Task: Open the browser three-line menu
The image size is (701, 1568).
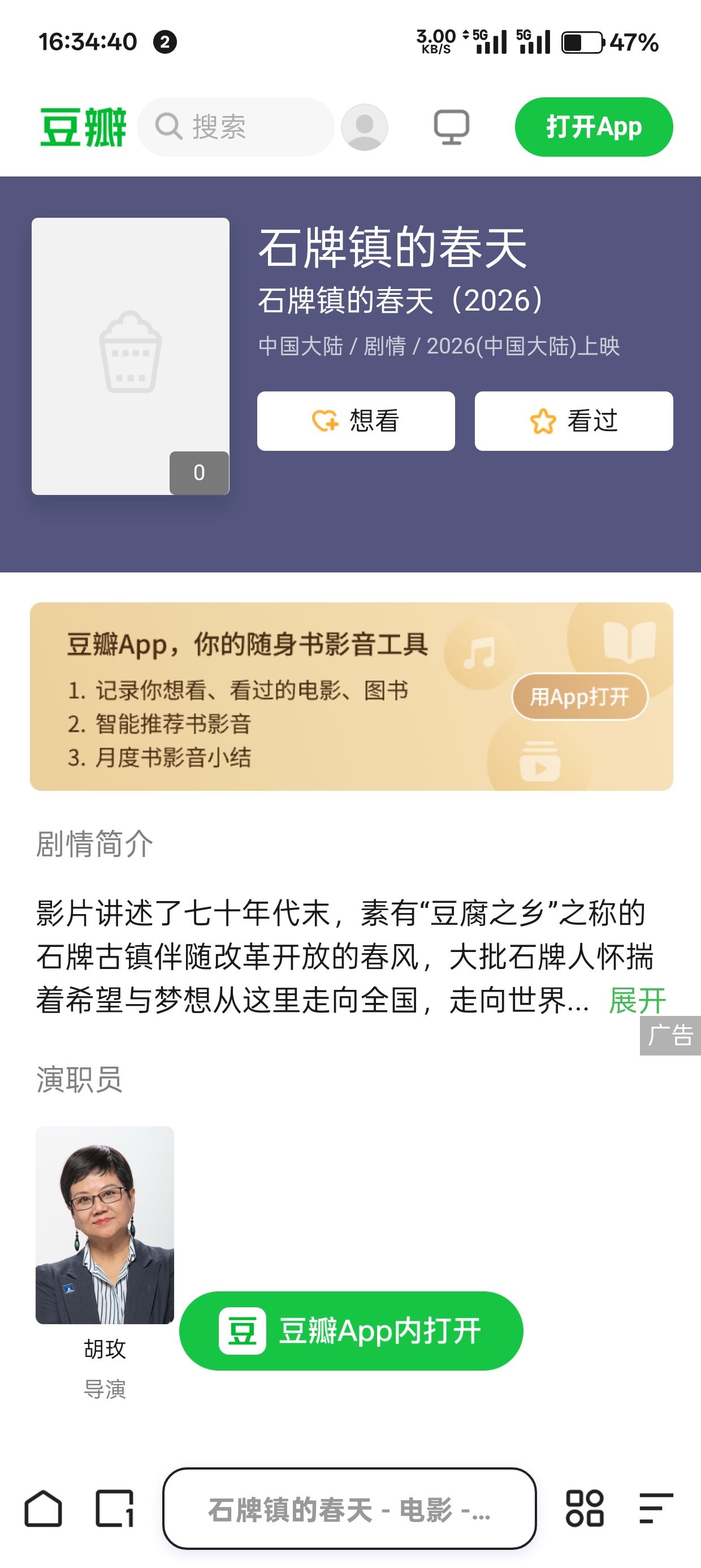Action: pyautogui.click(x=656, y=1509)
